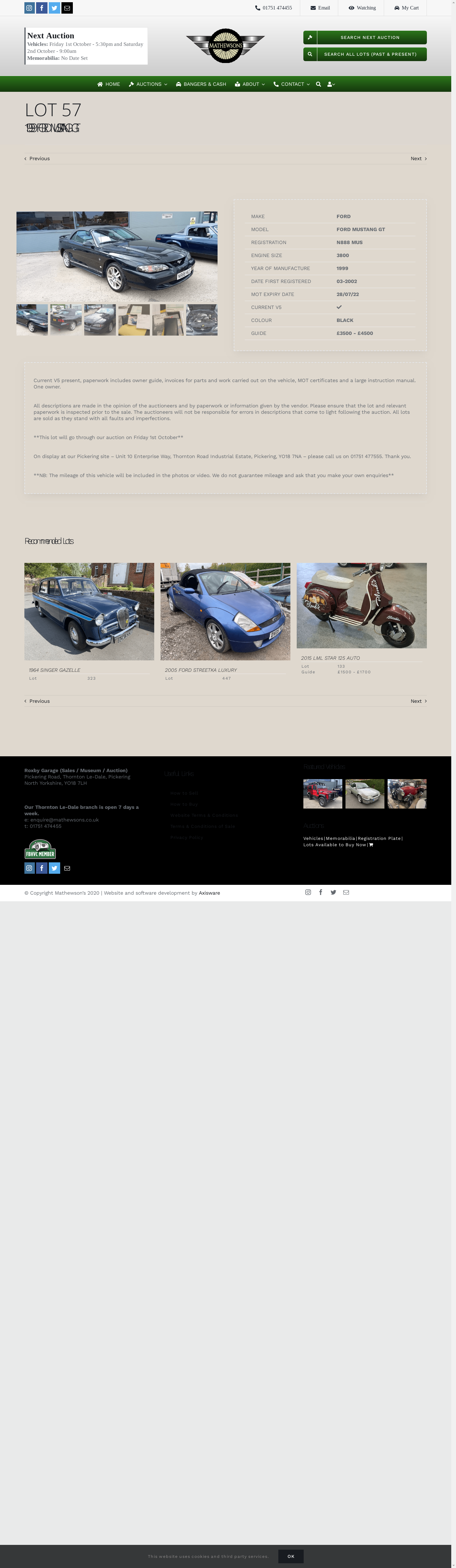Viewport: 456px width, 1568px height.
Task: View the engine bay thumbnail photo
Action: 201,320
